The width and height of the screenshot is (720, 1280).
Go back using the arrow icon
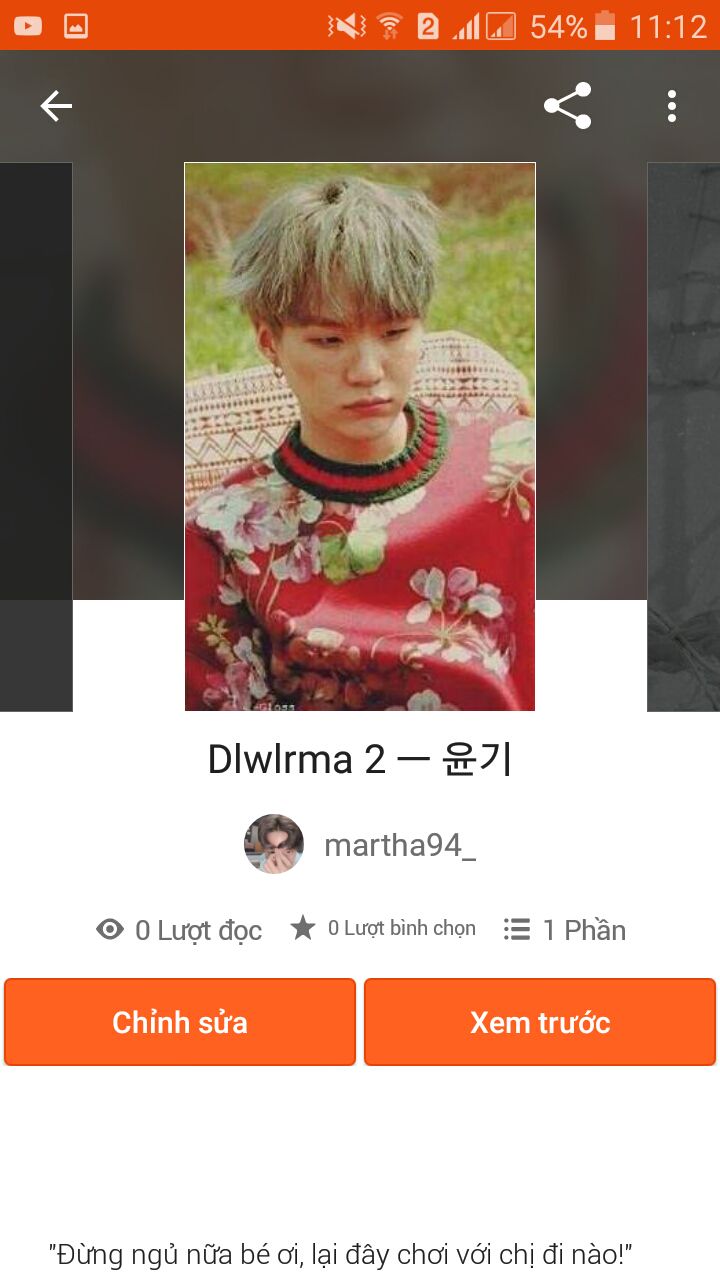click(x=56, y=106)
